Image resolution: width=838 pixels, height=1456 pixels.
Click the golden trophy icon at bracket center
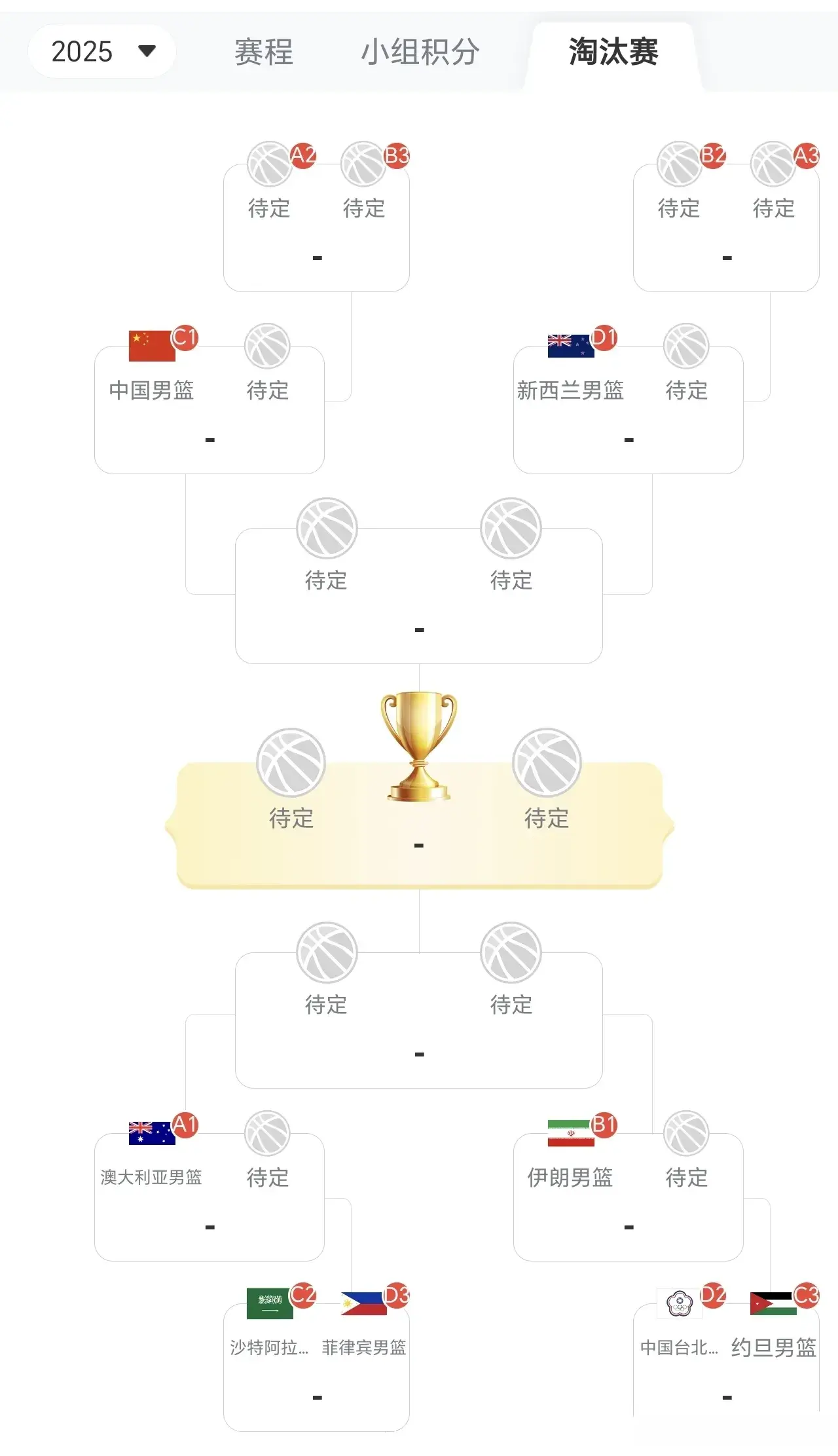pos(418,747)
